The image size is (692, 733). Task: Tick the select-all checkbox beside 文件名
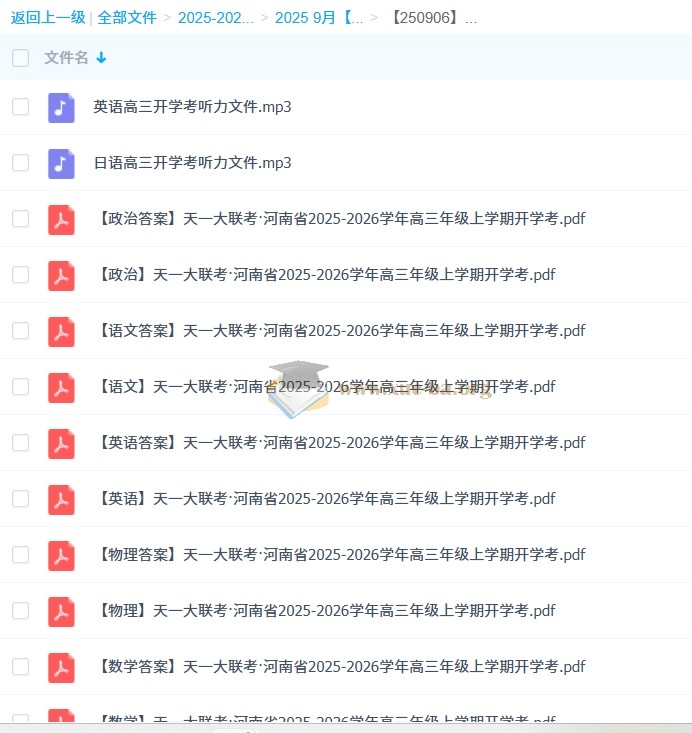[20, 58]
